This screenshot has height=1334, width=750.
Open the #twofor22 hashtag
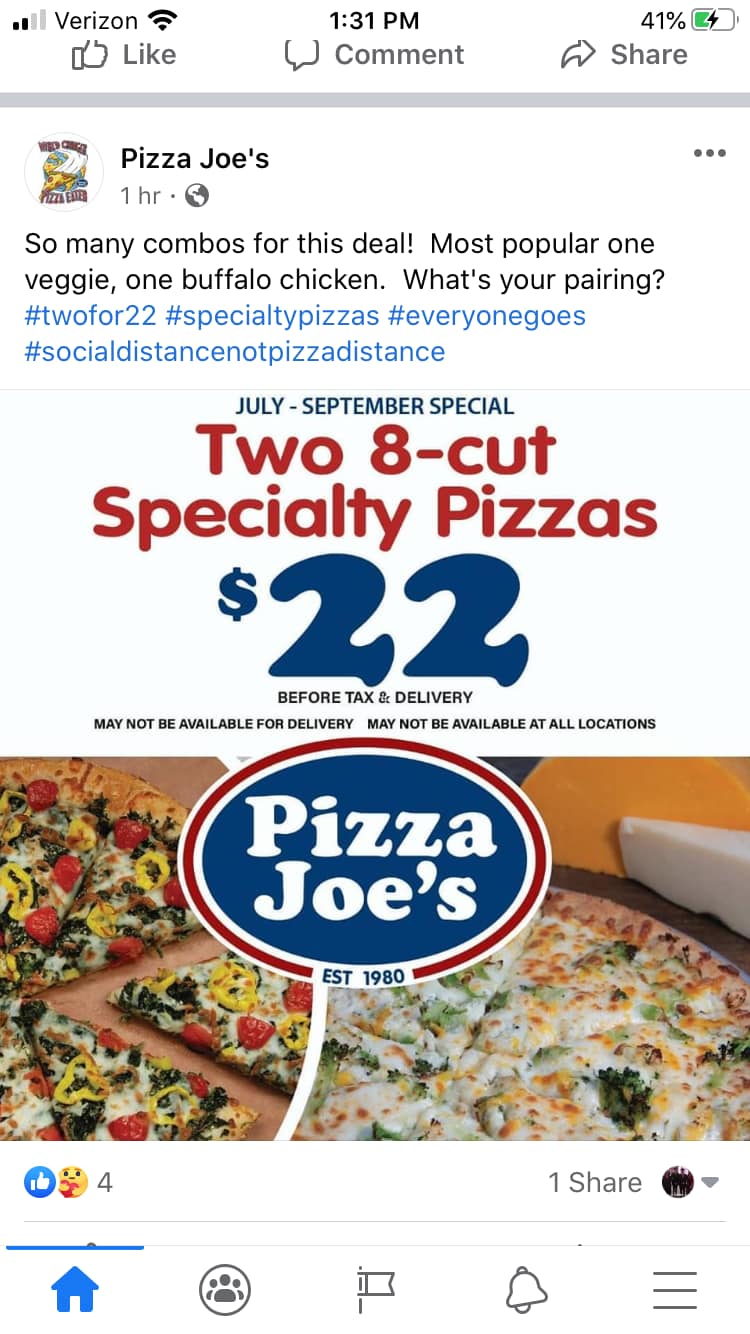[x=91, y=316]
